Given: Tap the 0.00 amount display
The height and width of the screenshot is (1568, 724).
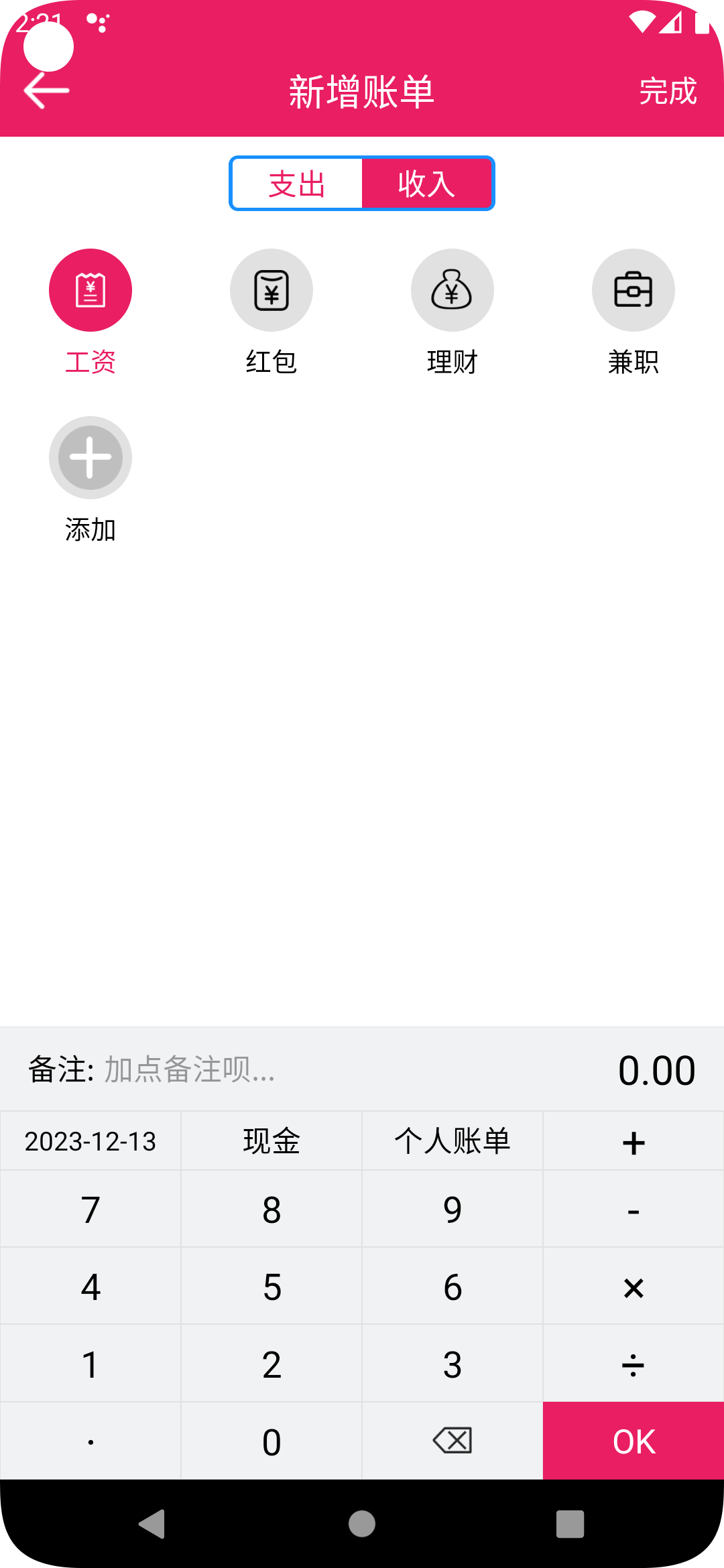Looking at the screenshot, I should click(656, 1068).
